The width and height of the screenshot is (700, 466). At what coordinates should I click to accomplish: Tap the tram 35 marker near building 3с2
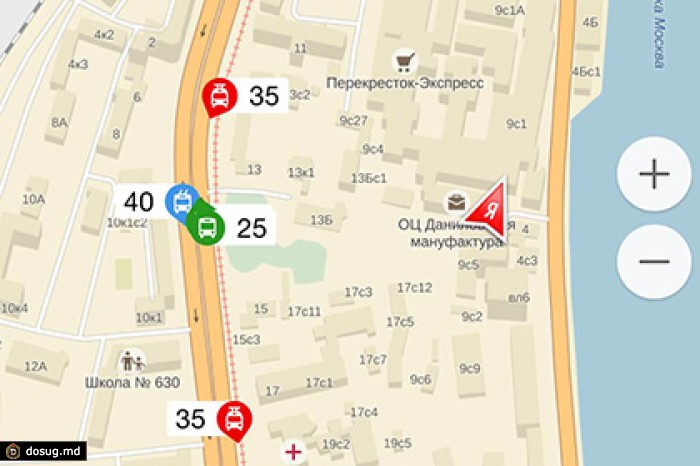(219, 96)
